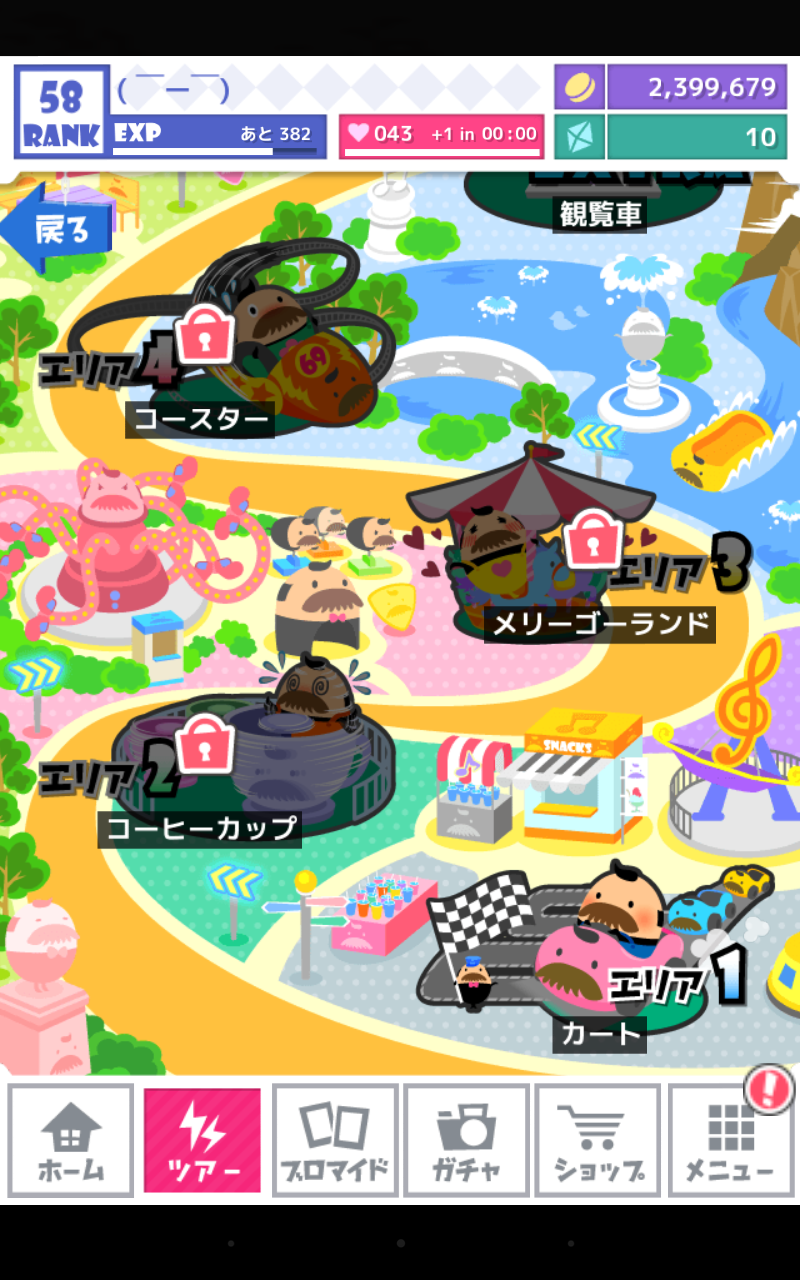Open the ホーム tab
This screenshot has width=800, height=1280.
pos(71,1141)
